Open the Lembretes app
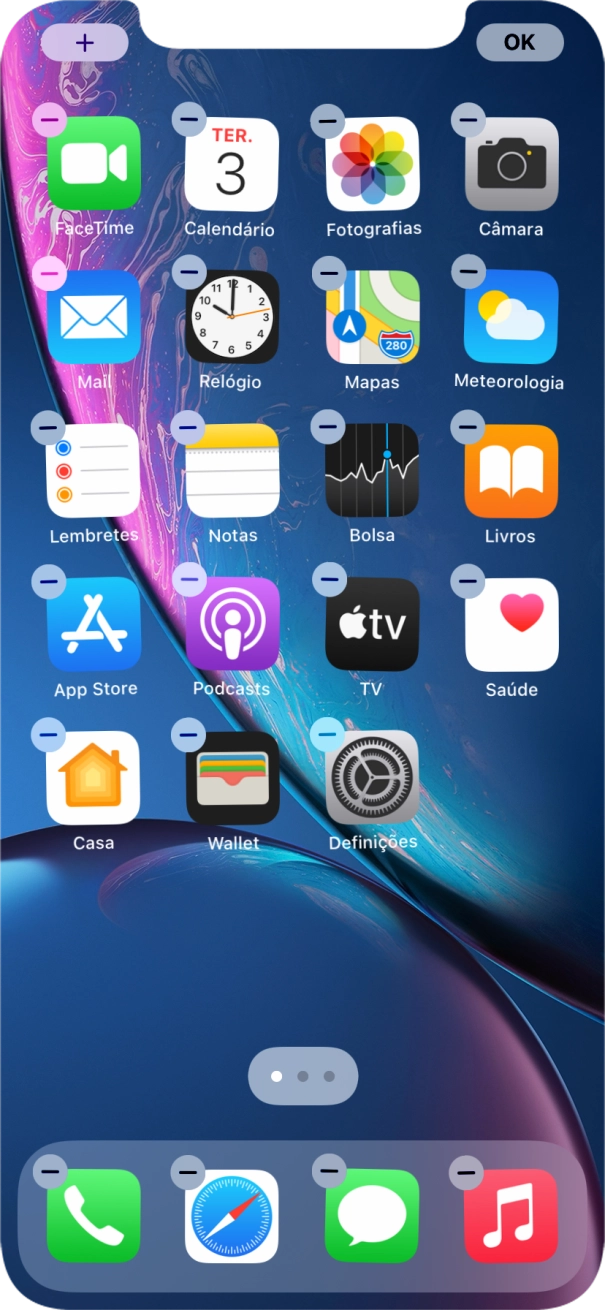 click(94, 470)
